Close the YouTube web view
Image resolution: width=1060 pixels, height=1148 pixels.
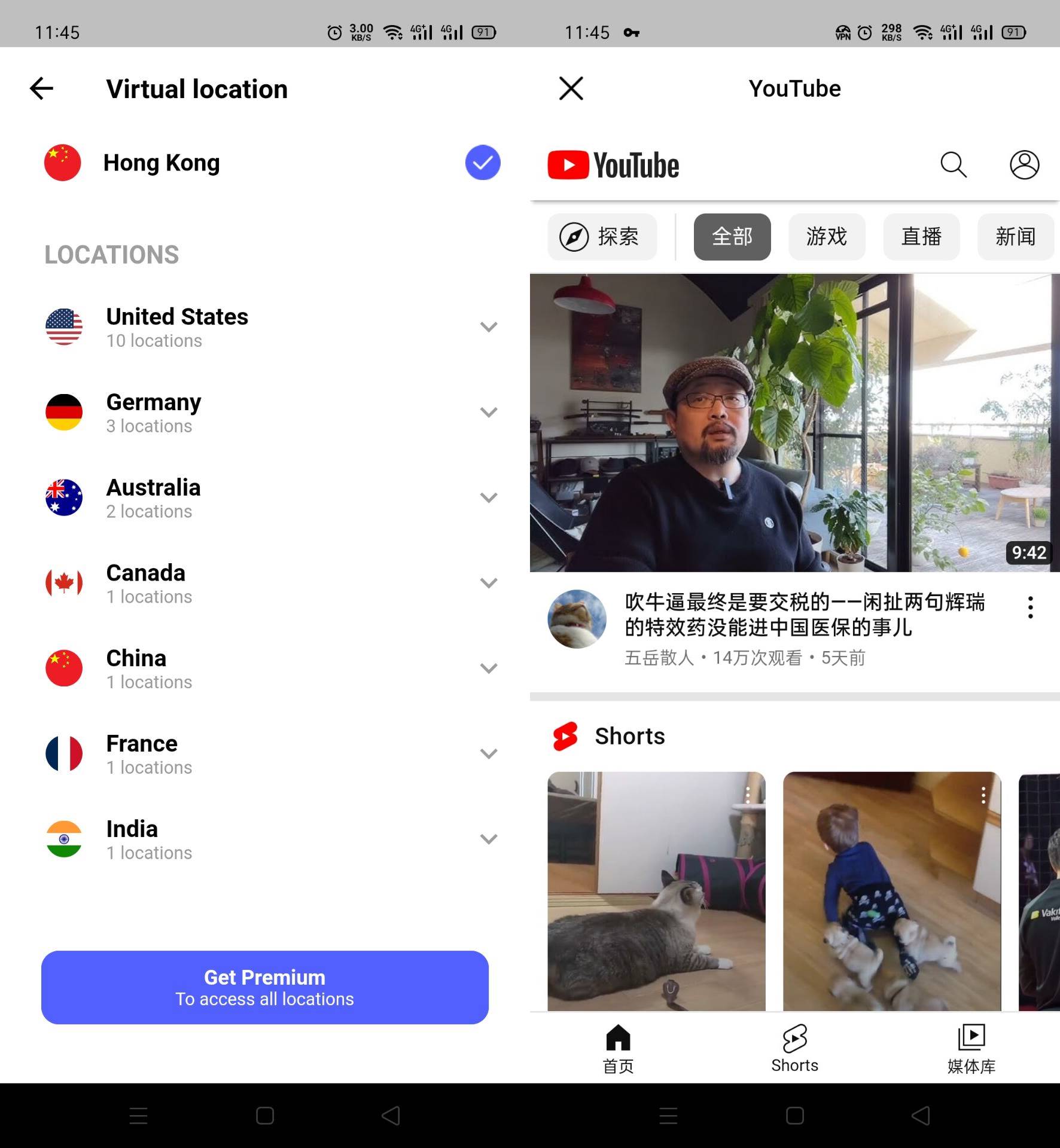coord(571,88)
